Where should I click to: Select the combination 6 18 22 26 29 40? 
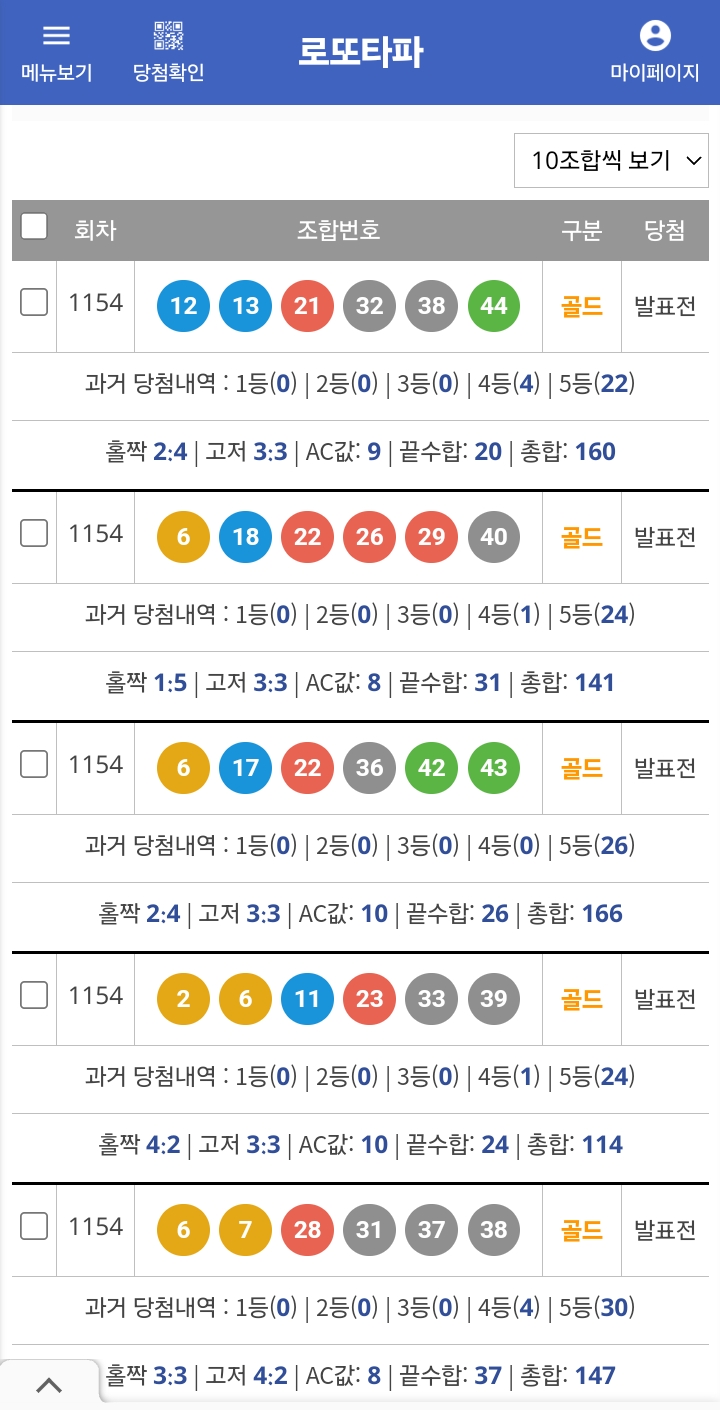(34, 533)
